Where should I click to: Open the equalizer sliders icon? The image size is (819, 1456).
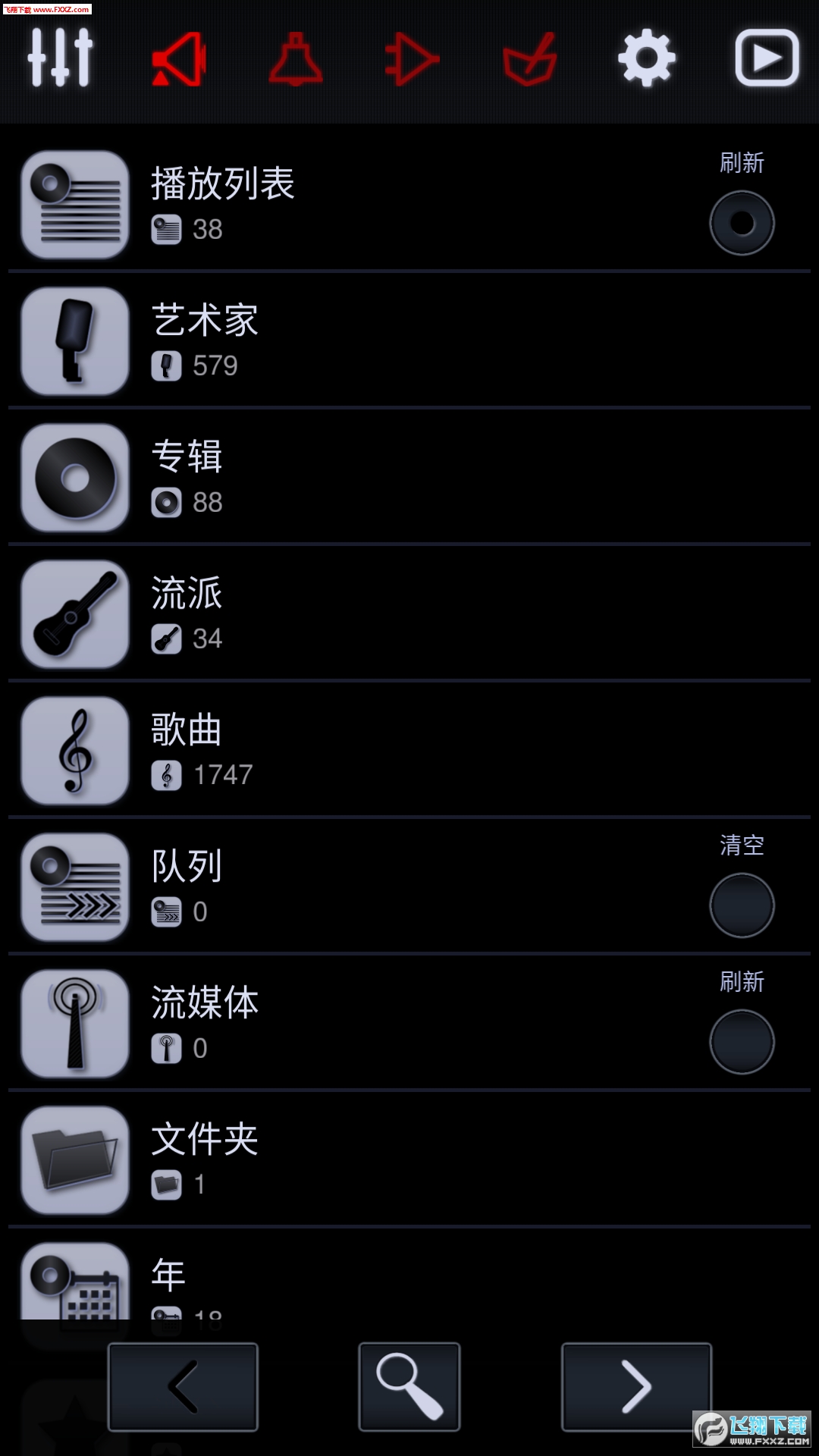pos(61,58)
